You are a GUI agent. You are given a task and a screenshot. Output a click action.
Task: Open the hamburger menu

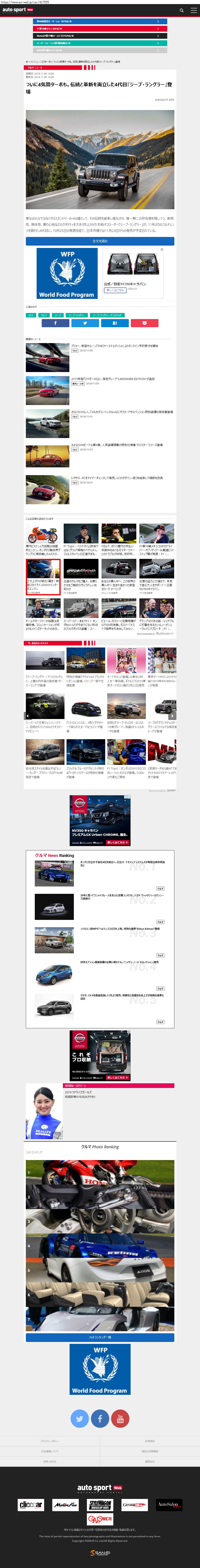(192, 10)
